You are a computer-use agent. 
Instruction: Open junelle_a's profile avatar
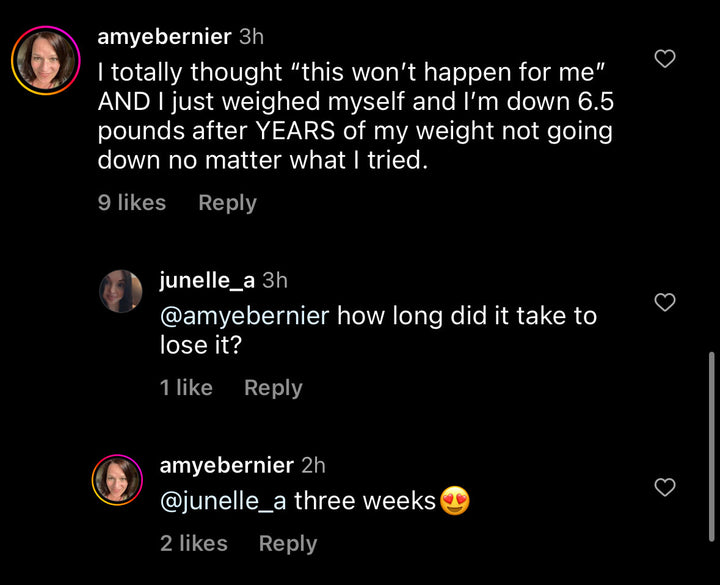(x=121, y=291)
